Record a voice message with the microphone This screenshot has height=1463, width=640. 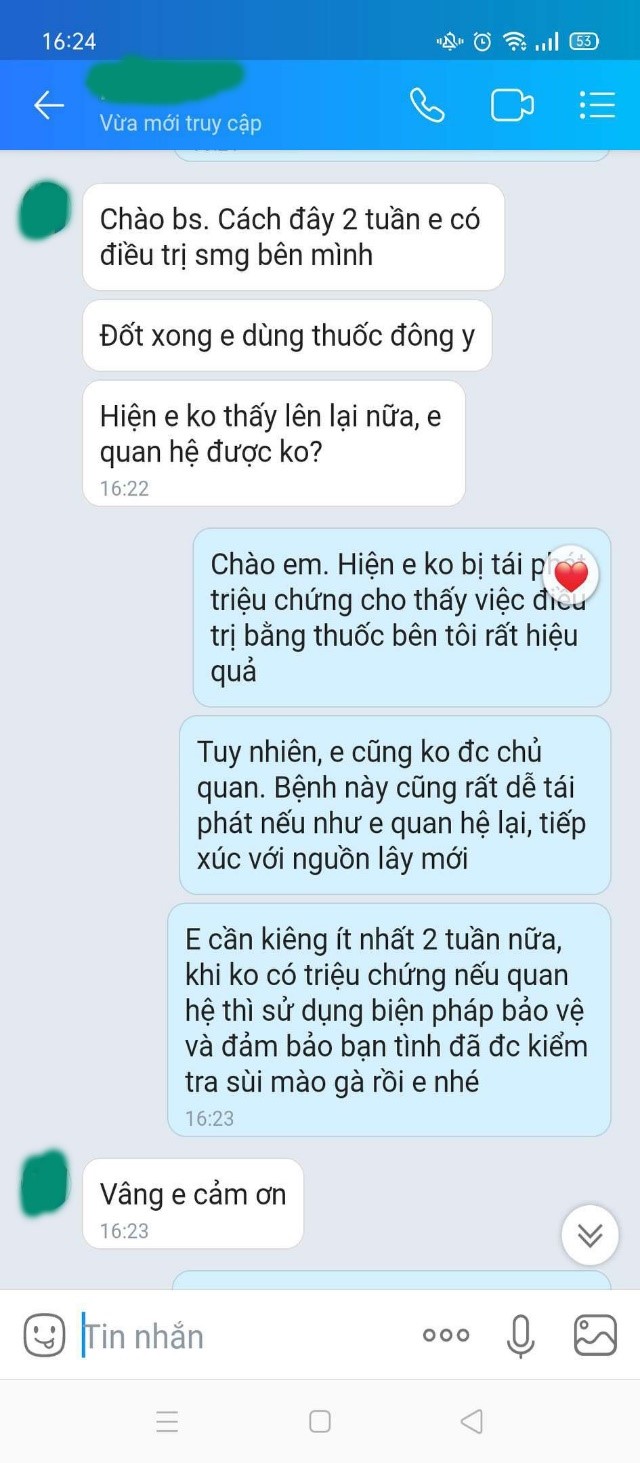[520, 1335]
